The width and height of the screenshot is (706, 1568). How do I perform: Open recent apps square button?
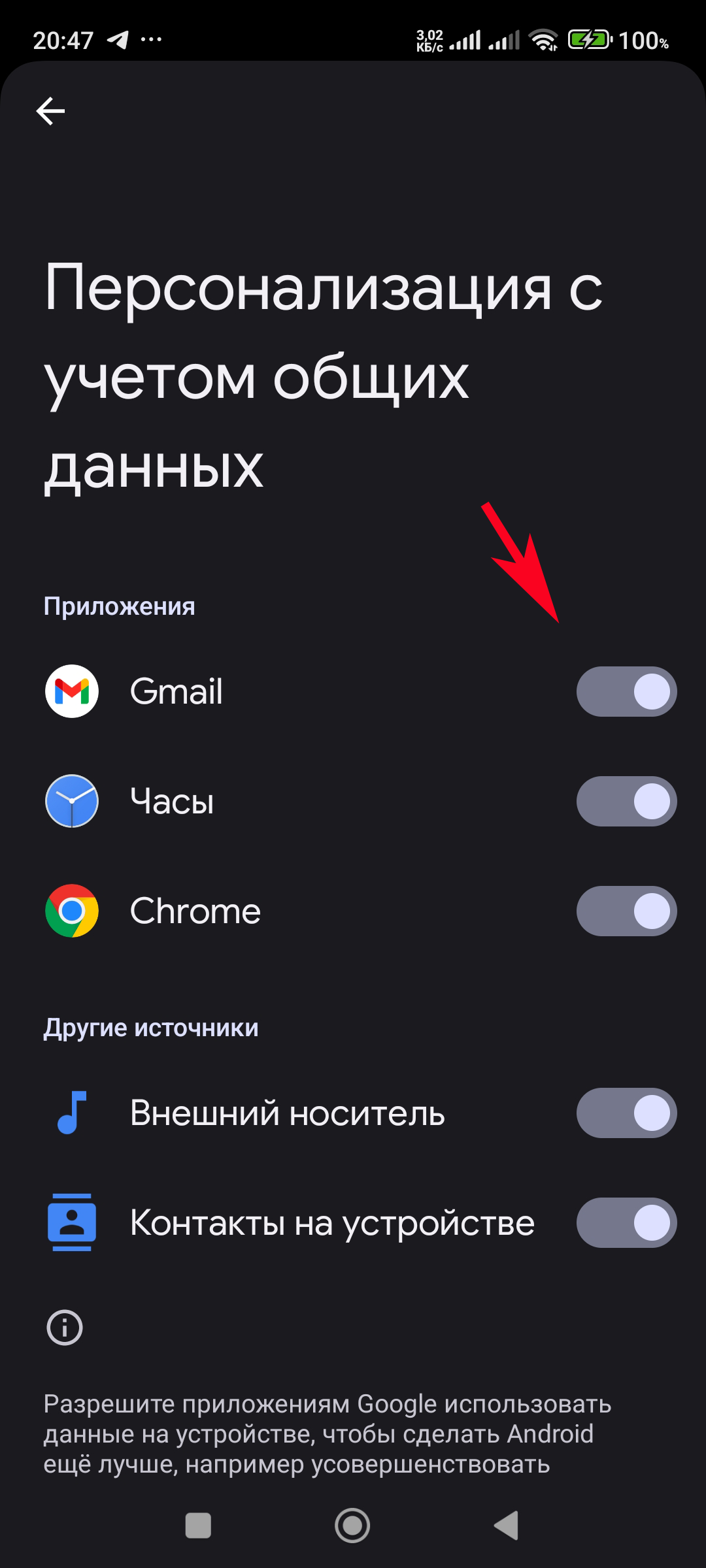click(198, 1526)
